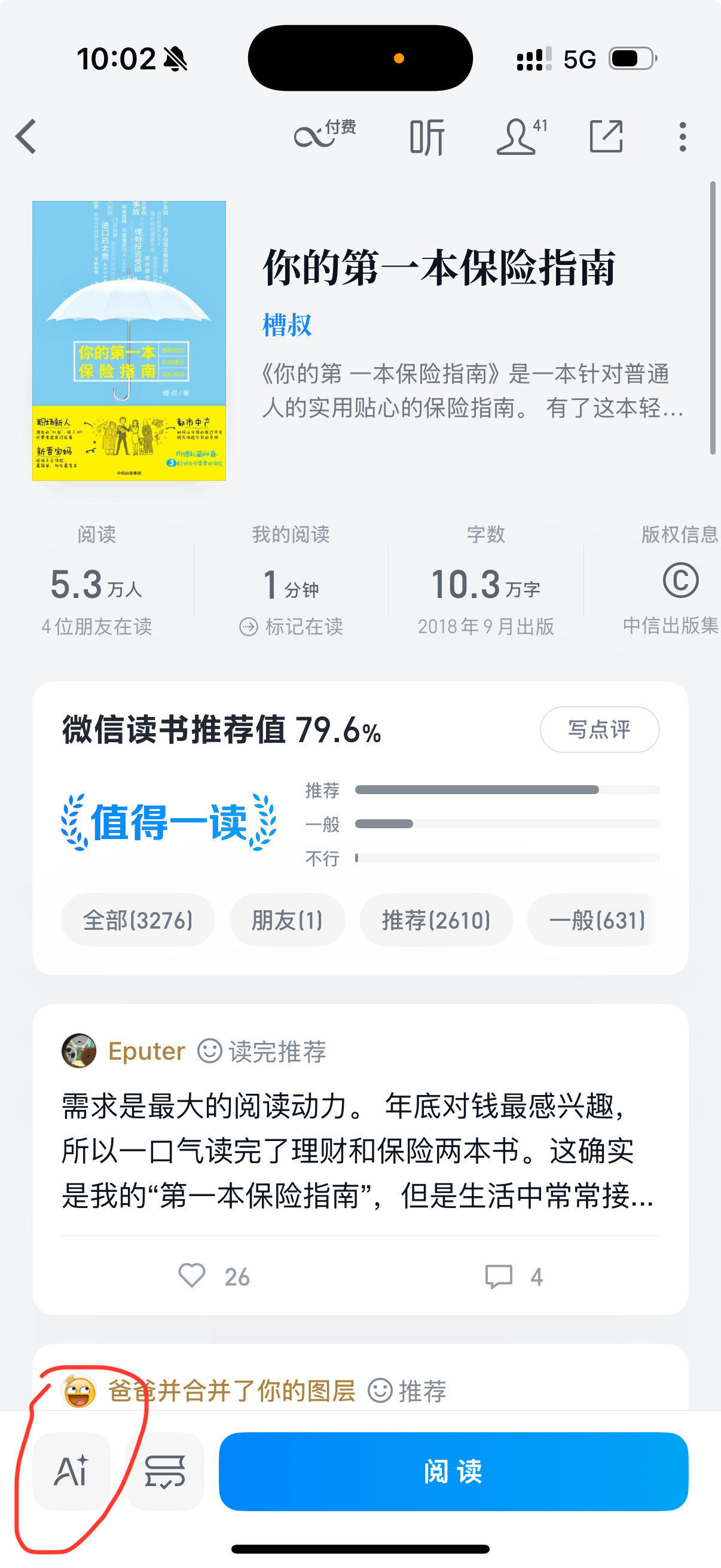Start listening via the 听 audio button
Viewport: 721px width, 1568px height.
tap(426, 136)
